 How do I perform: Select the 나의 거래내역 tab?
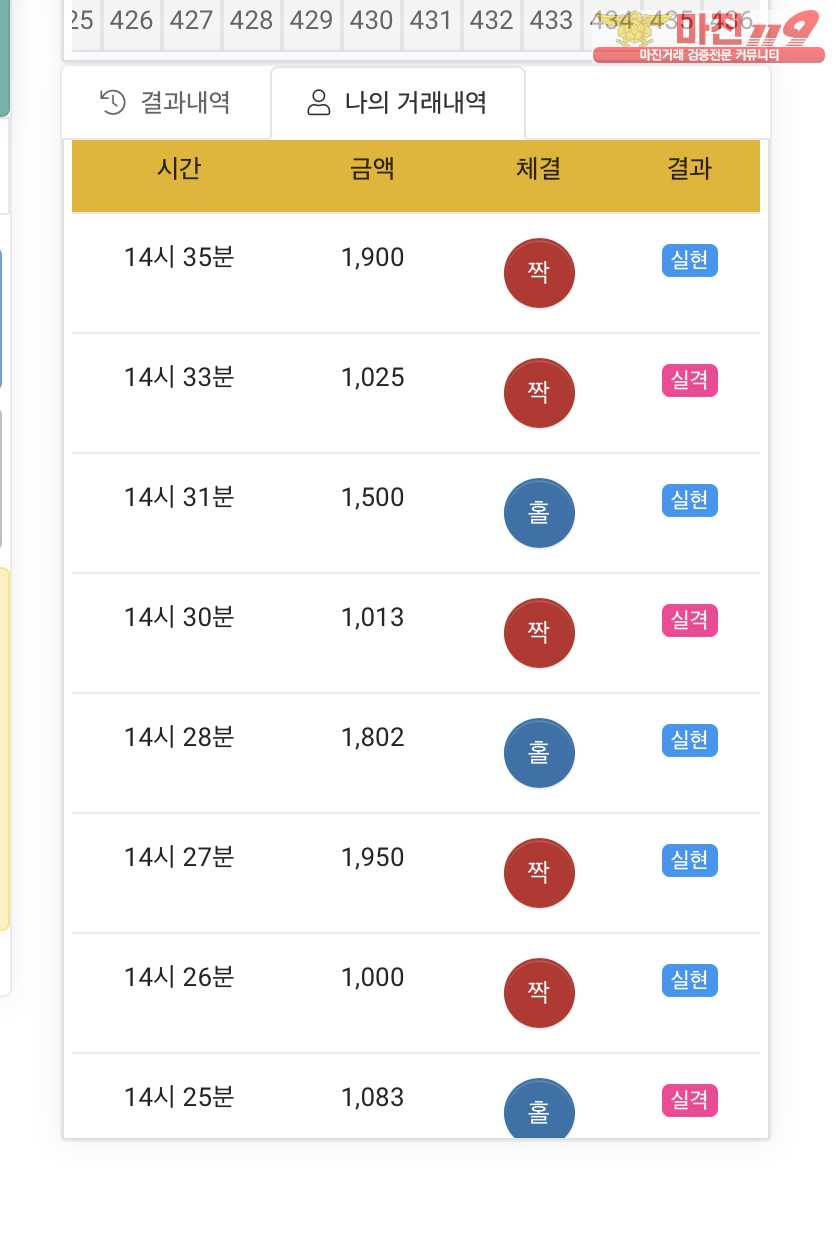coord(397,102)
